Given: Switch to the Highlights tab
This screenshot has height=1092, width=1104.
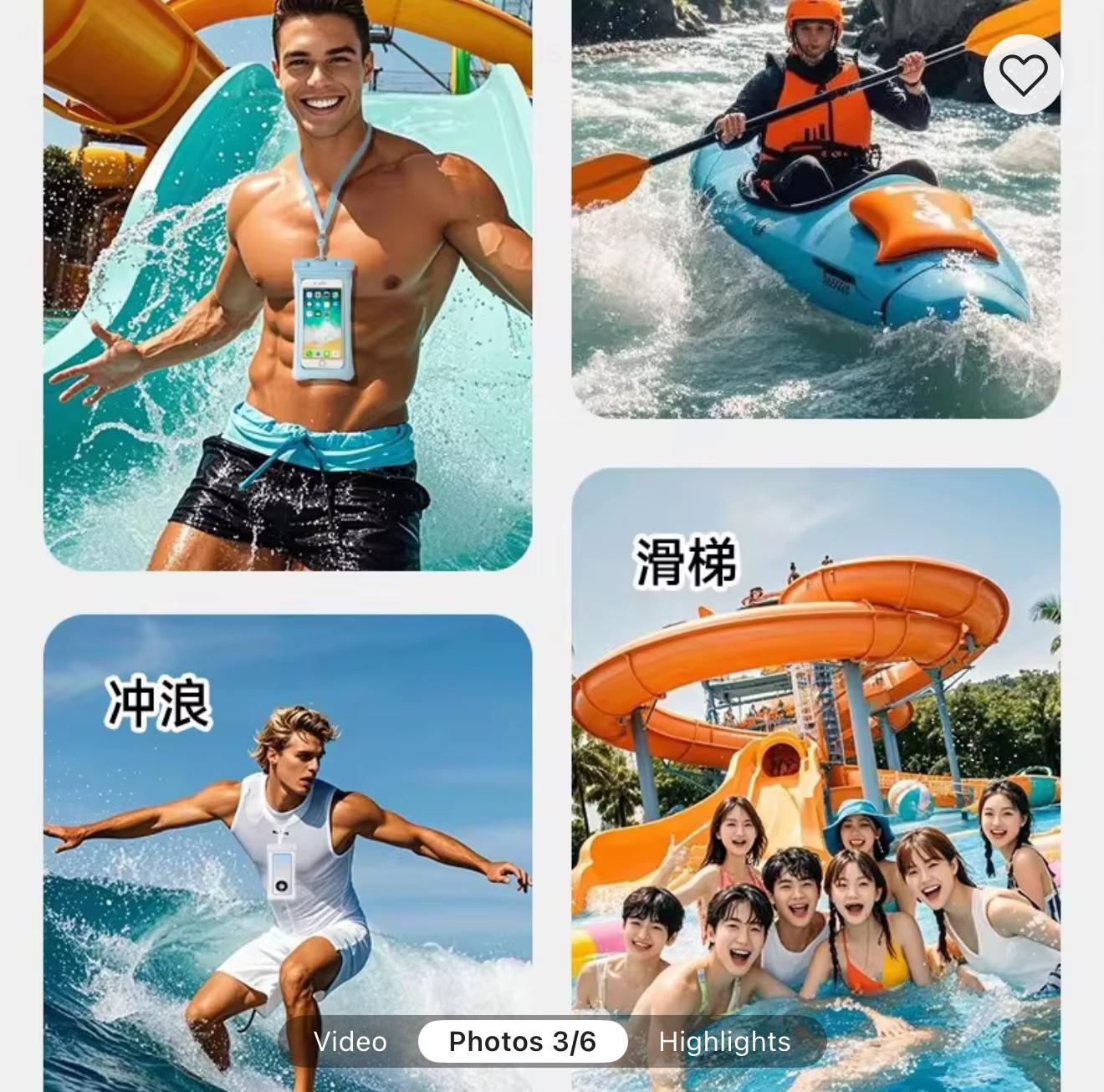Looking at the screenshot, I should (x=724, y=1042).
